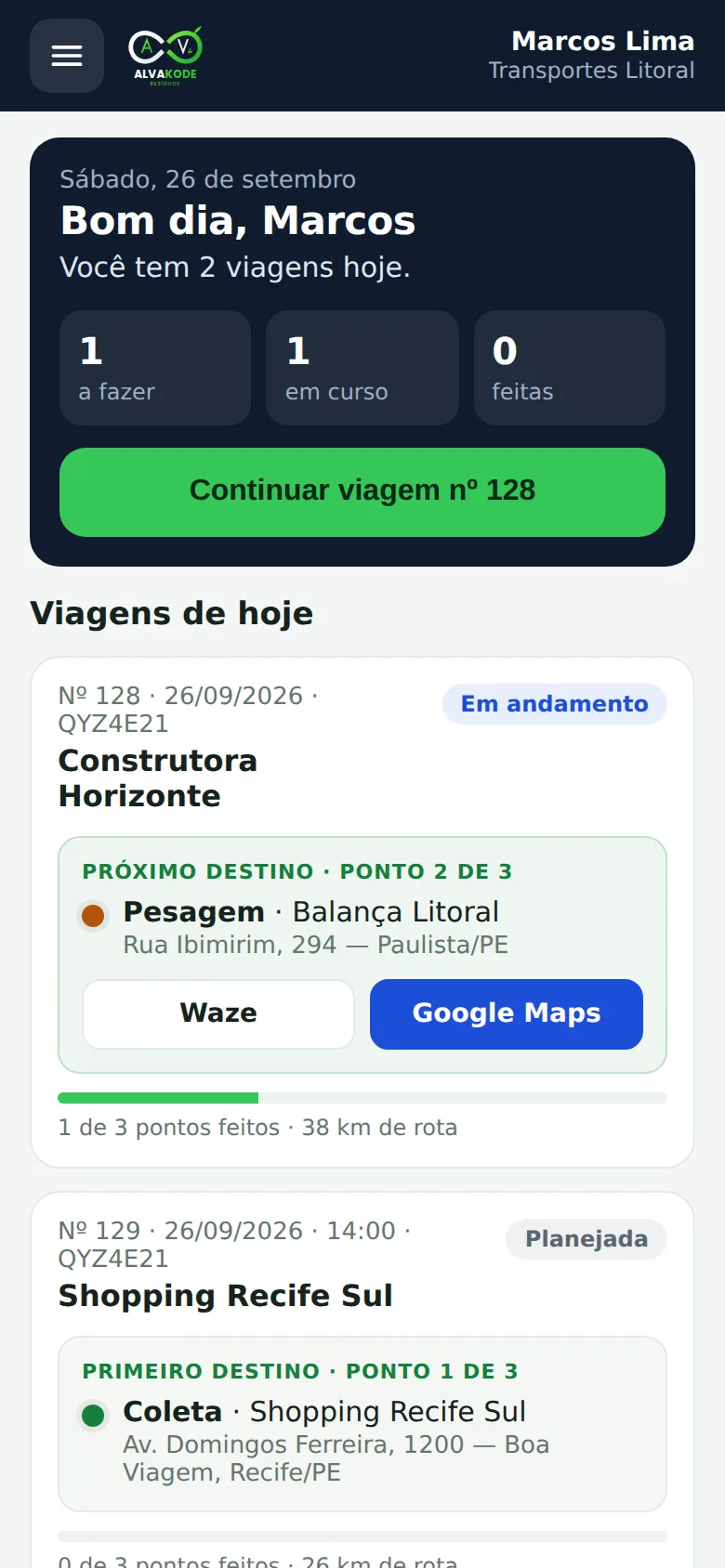This screenshot has height=1568, width=725.
Task: Open trip card Nº 128 Construtora Horizonte
Action: tap(362, 912)
